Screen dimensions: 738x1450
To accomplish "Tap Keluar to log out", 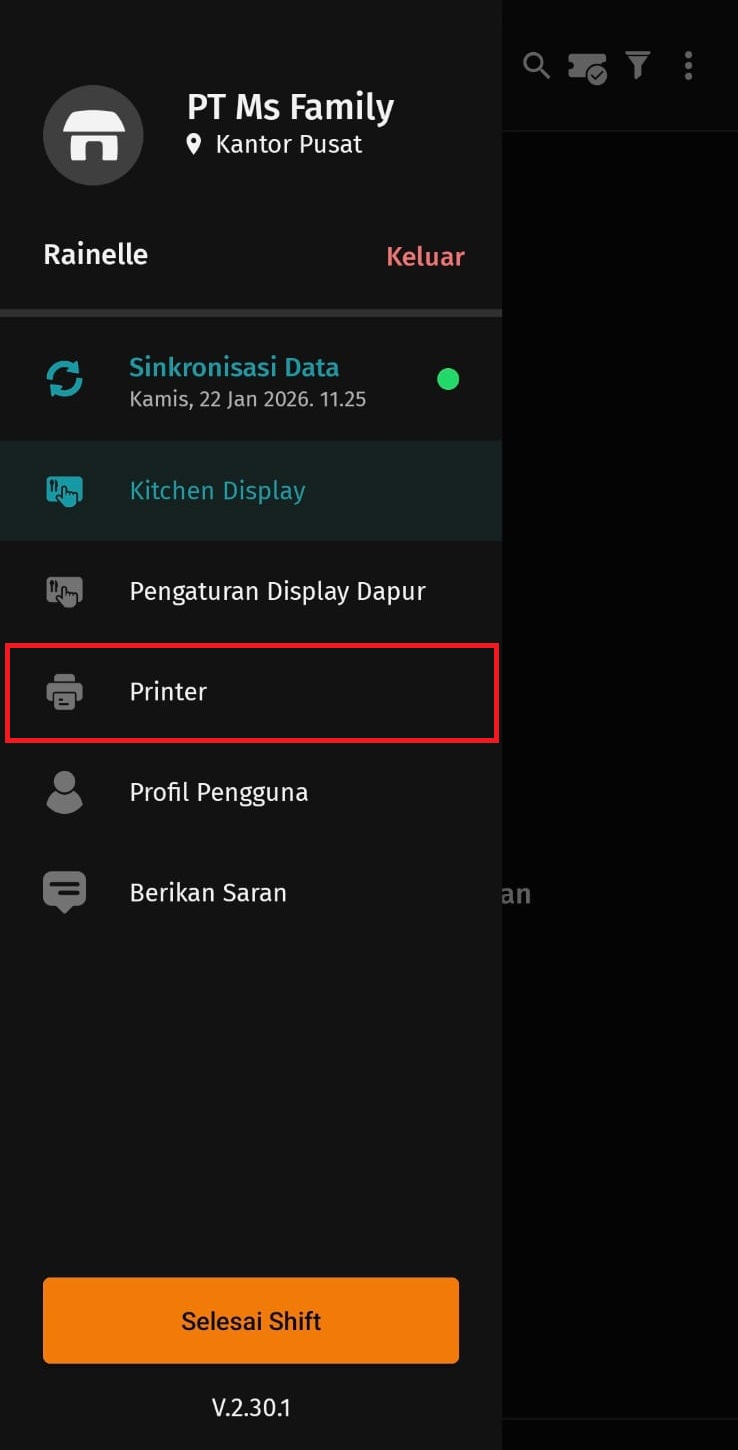I will [425, 256].
